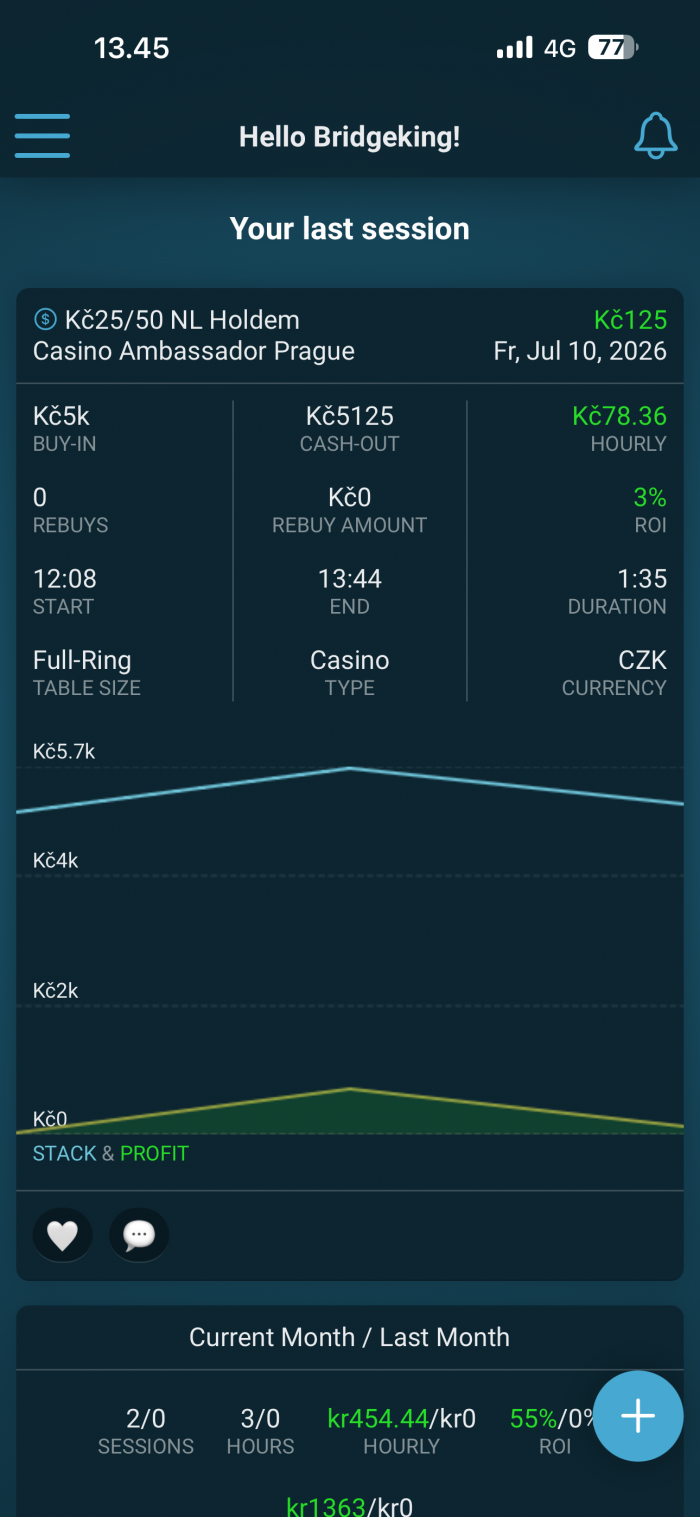Comment on the last session
700x1517 pixels.
click(x=139, y=1236)
